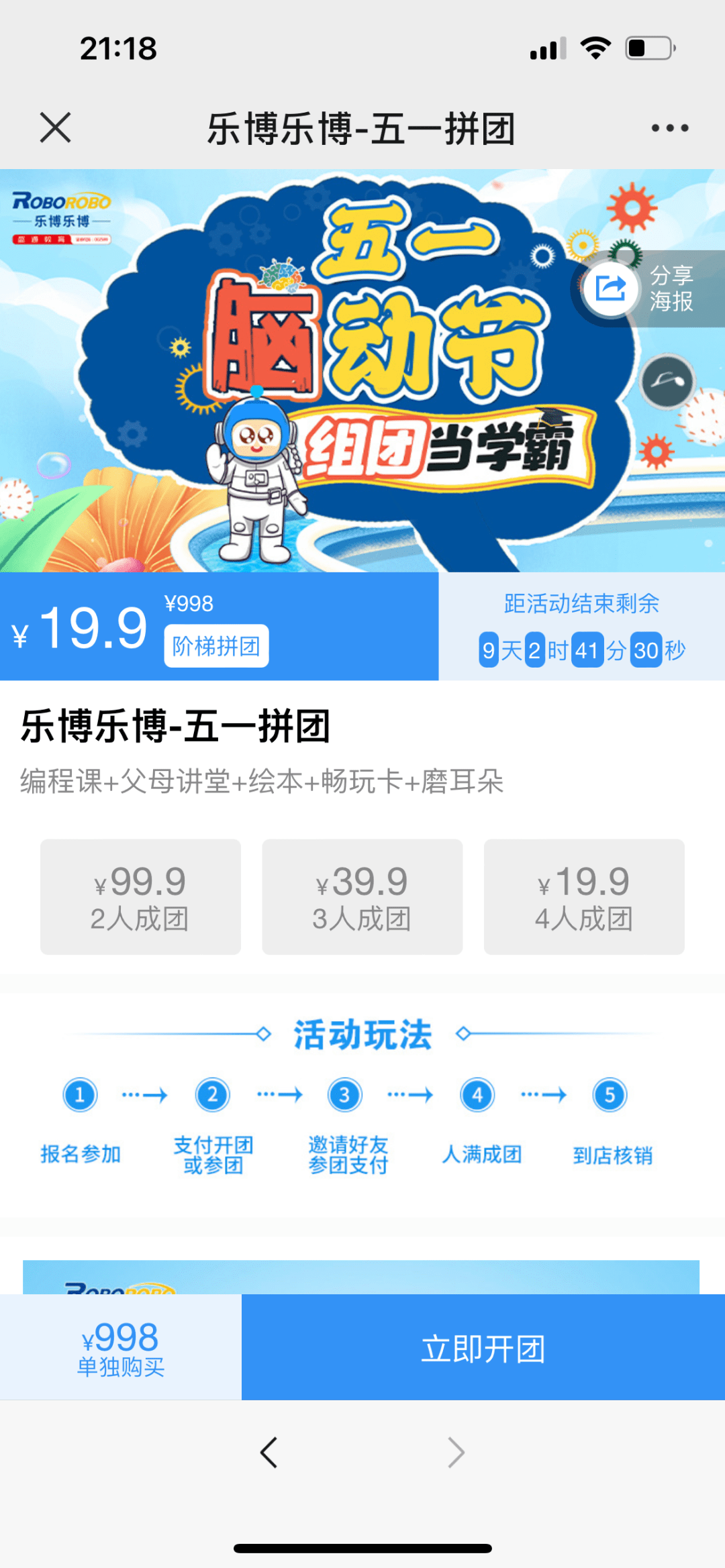Start a group with 立即开团

(483, 1347)
